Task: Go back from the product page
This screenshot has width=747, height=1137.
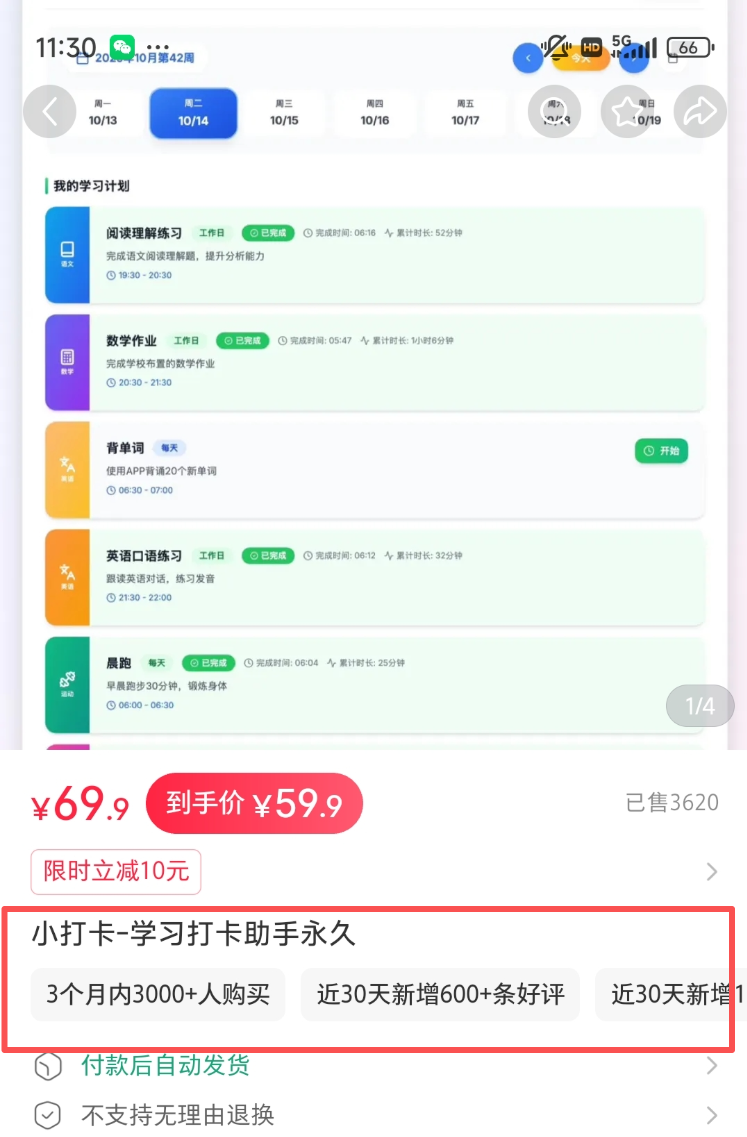Action: click(x=49, y=112)
